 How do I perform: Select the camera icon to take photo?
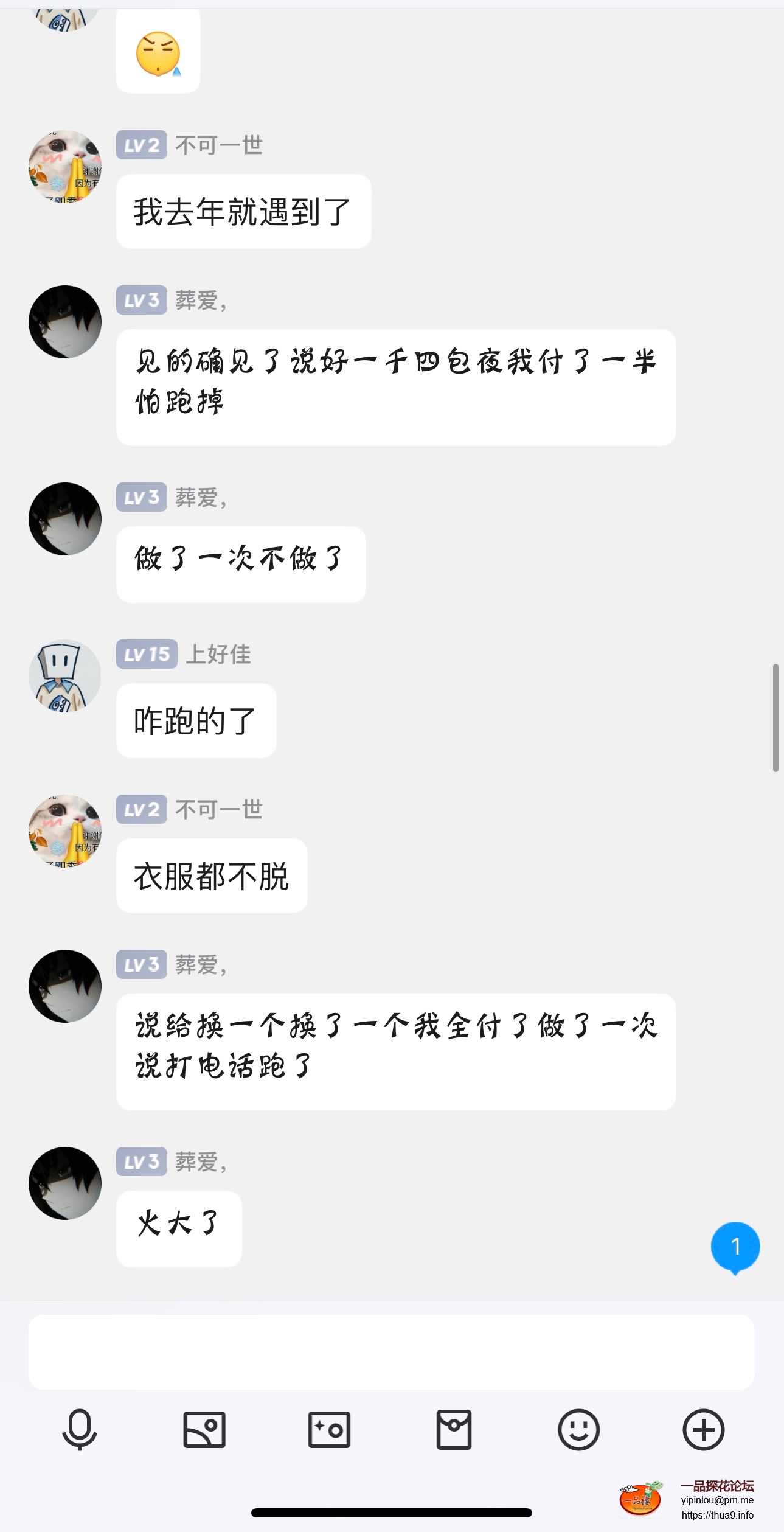point(328,1430)
